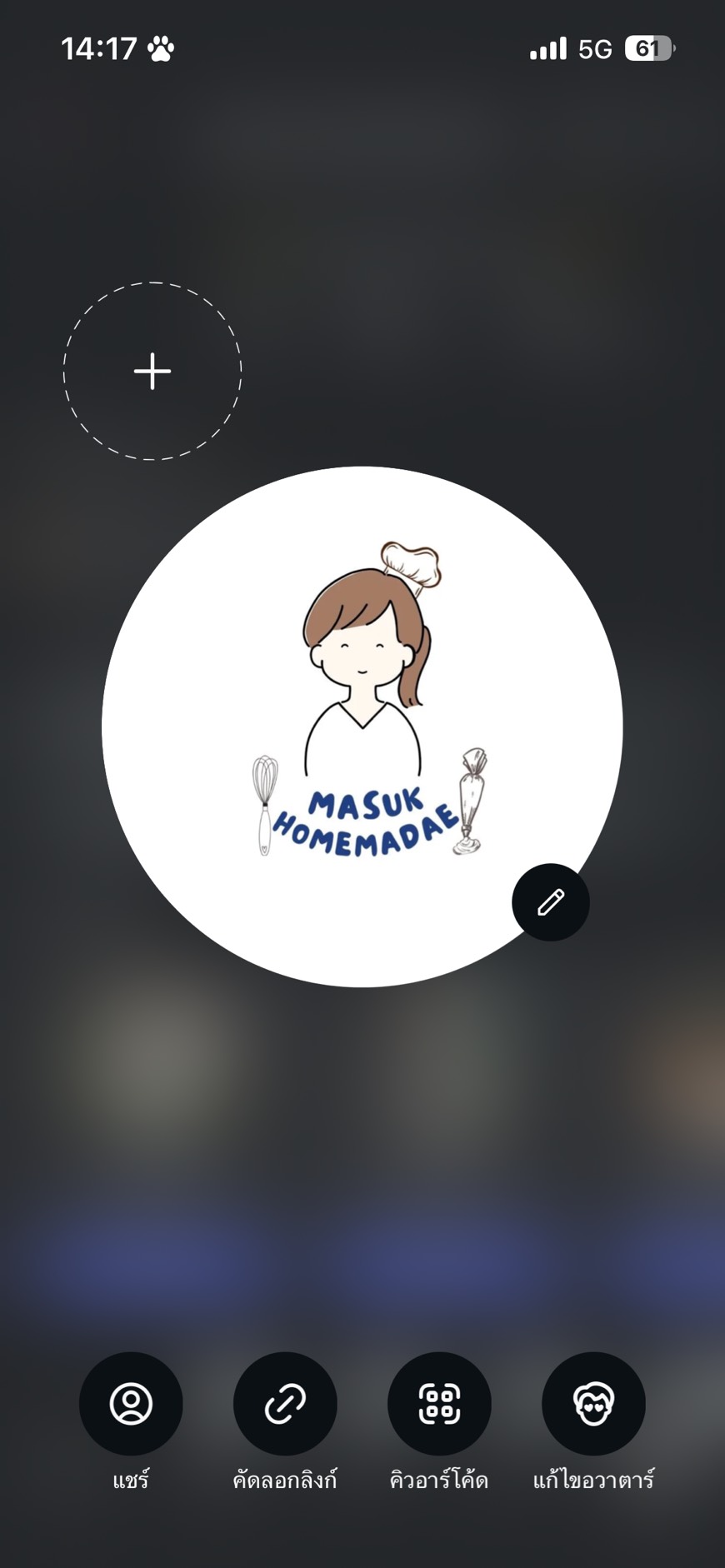The width and height of the screenshot is (725, 1568).
Task: Show the QR code via คิวอาร์โค้ด
Action: pyautogui.click(x=439, y=1403)
